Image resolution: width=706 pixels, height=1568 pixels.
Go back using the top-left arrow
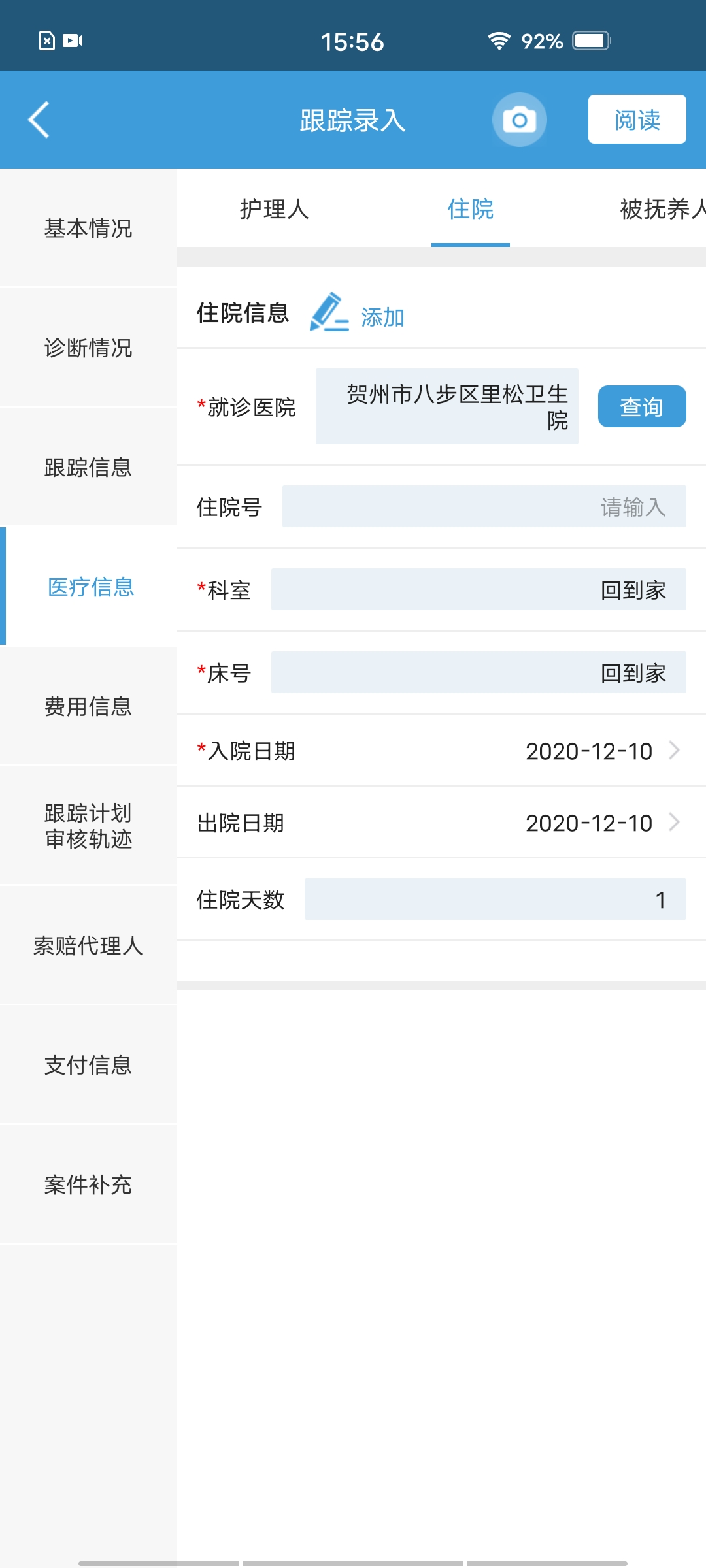(39, 120)
